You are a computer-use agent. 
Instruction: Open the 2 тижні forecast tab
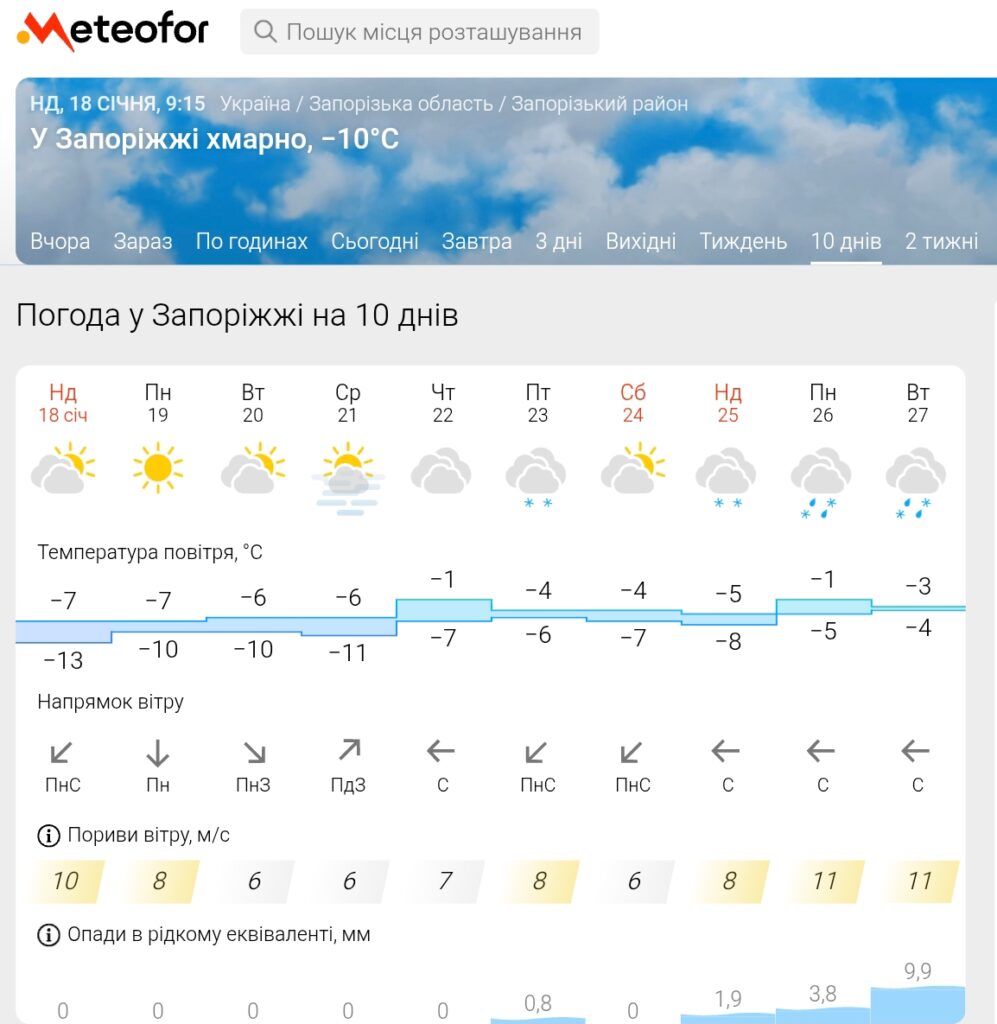(941, 241)
